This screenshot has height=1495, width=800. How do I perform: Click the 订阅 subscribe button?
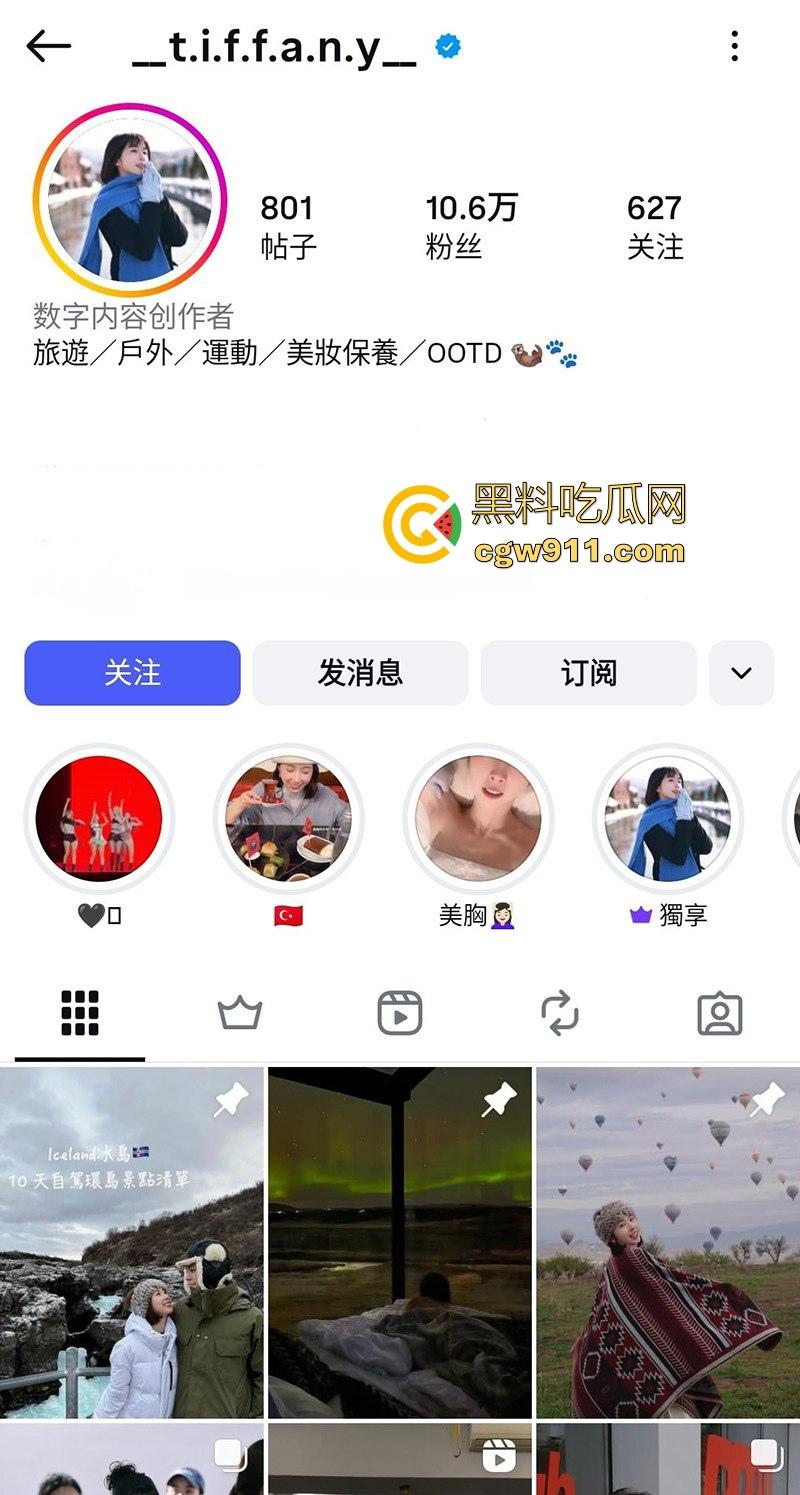coord(588,673)
